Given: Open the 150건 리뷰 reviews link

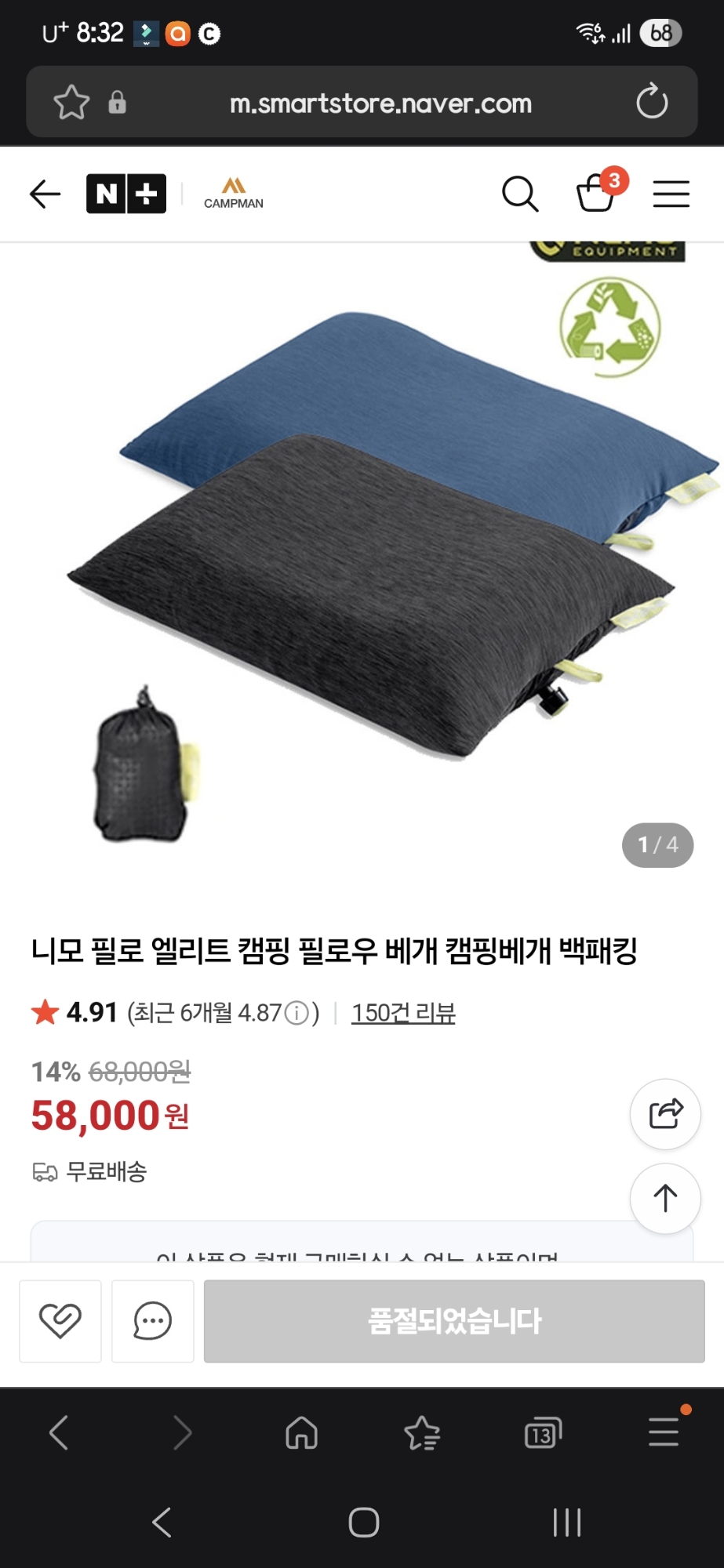Looking at the screenshot, I should [x=403, y=1013].
